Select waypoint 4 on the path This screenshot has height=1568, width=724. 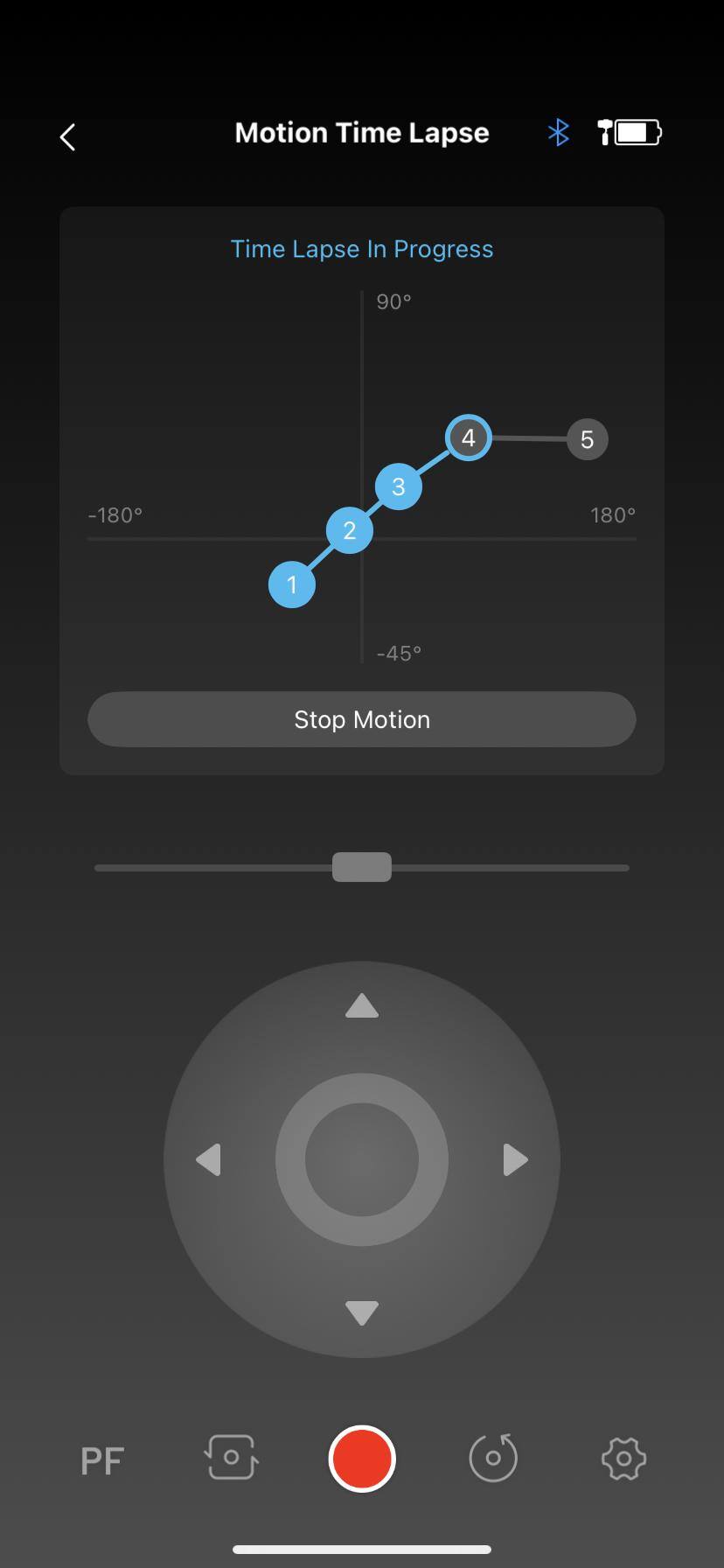tap(468, 437)
